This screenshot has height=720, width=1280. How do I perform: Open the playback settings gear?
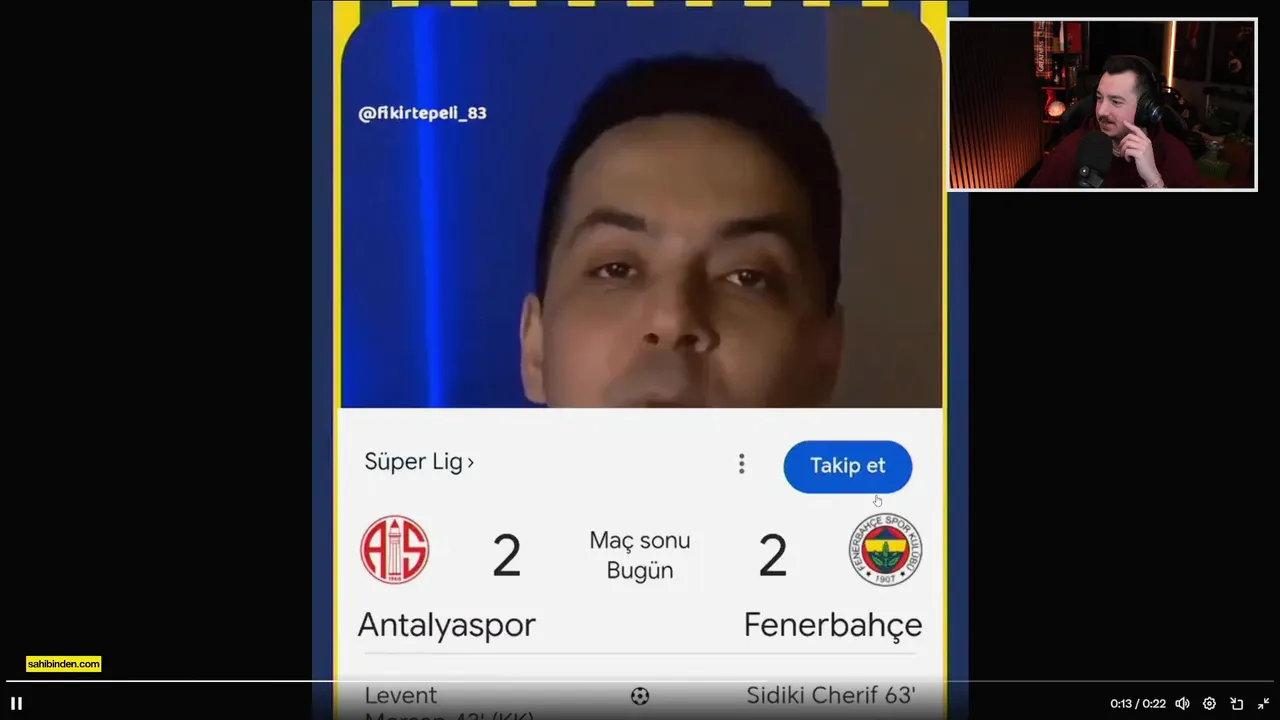pos(1209,703)
